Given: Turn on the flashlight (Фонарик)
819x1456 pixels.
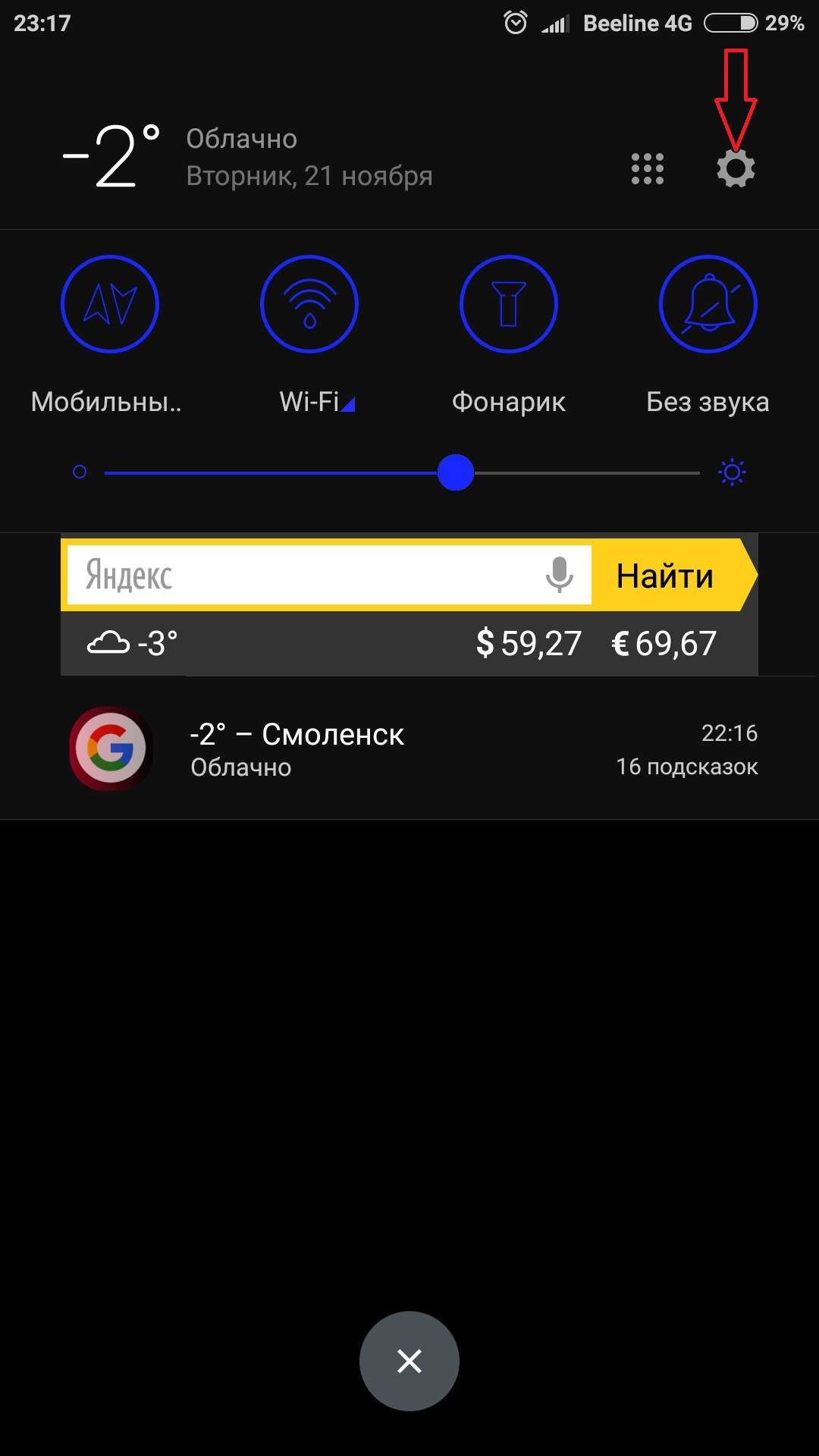Looking at the screenshot, I should (x=509, y=304).
